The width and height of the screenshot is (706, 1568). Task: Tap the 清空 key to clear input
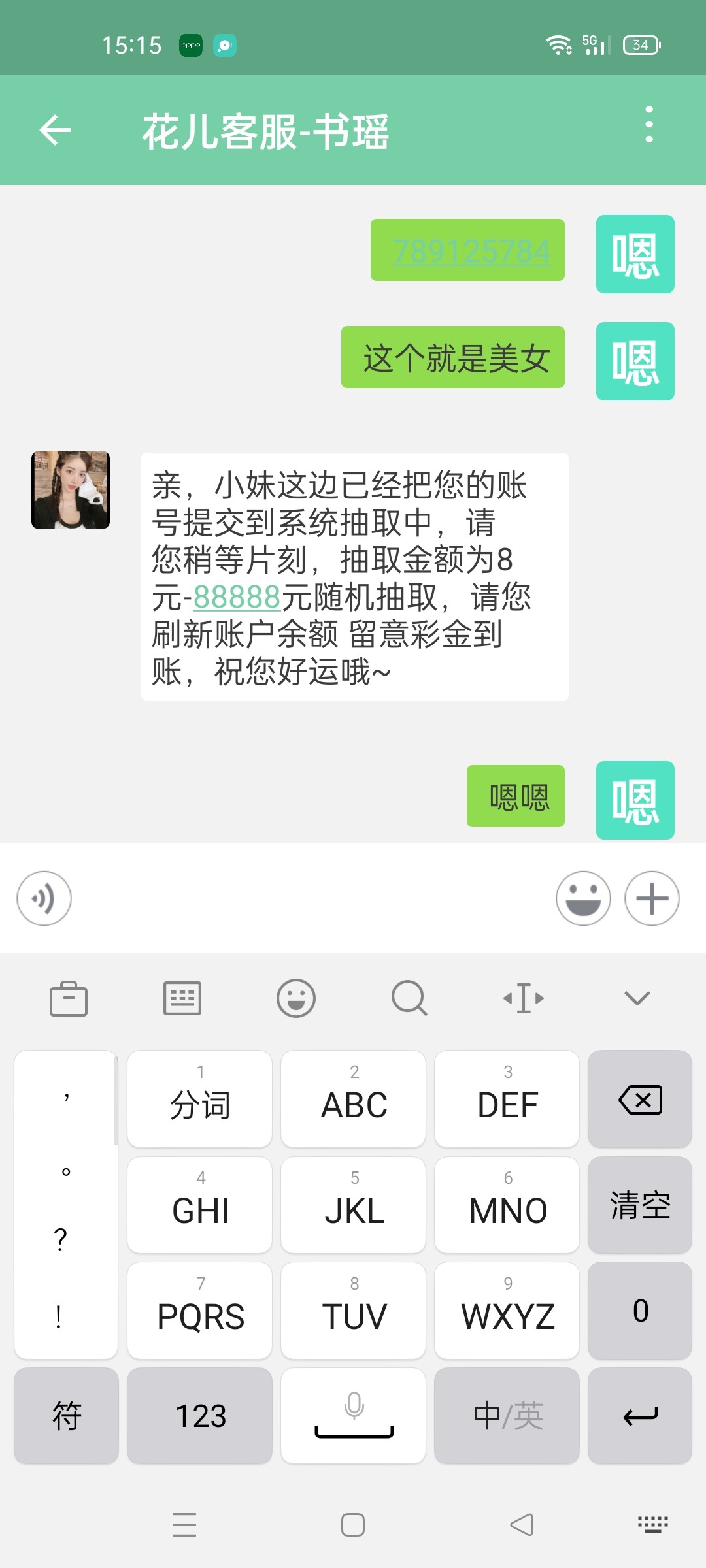640,1205
